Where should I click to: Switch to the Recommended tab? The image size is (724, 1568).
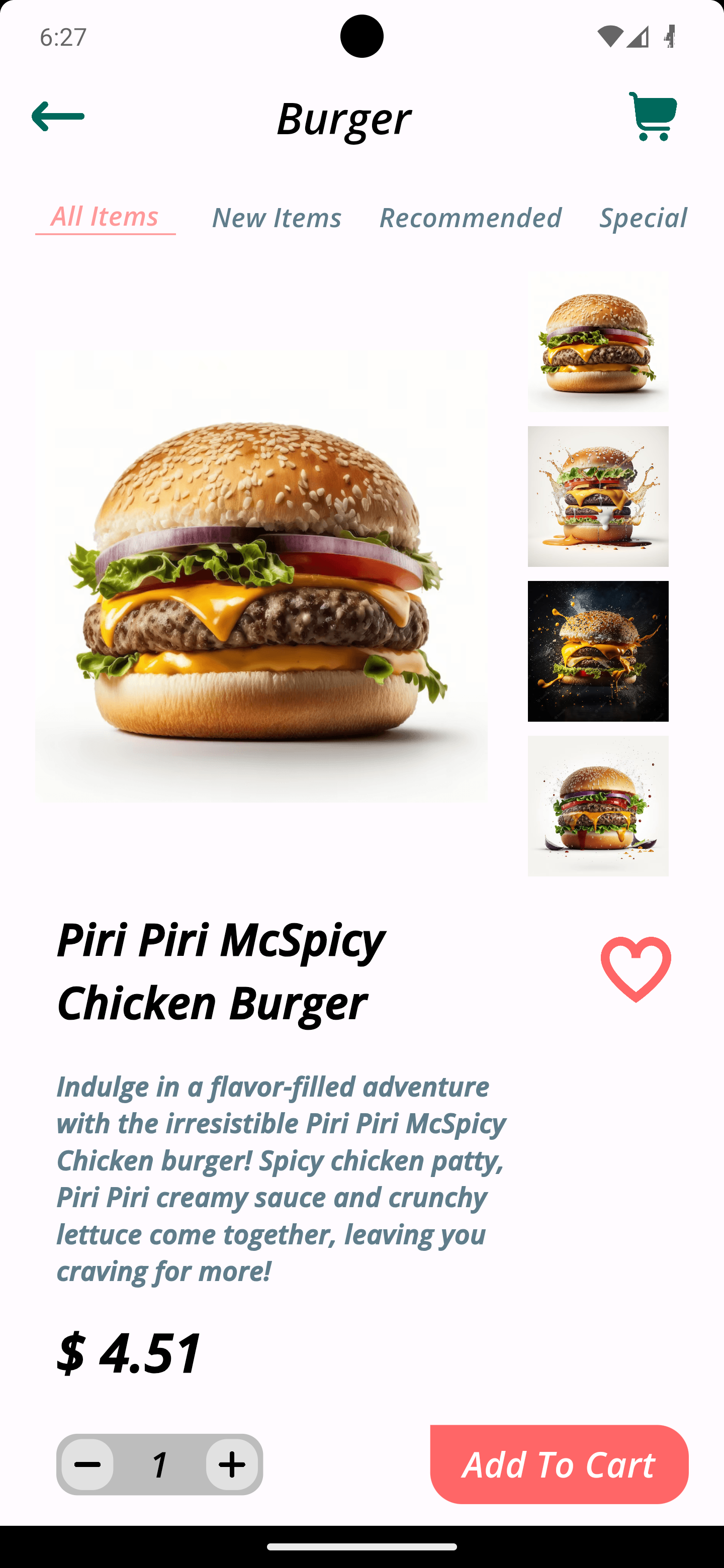(470, 217)
